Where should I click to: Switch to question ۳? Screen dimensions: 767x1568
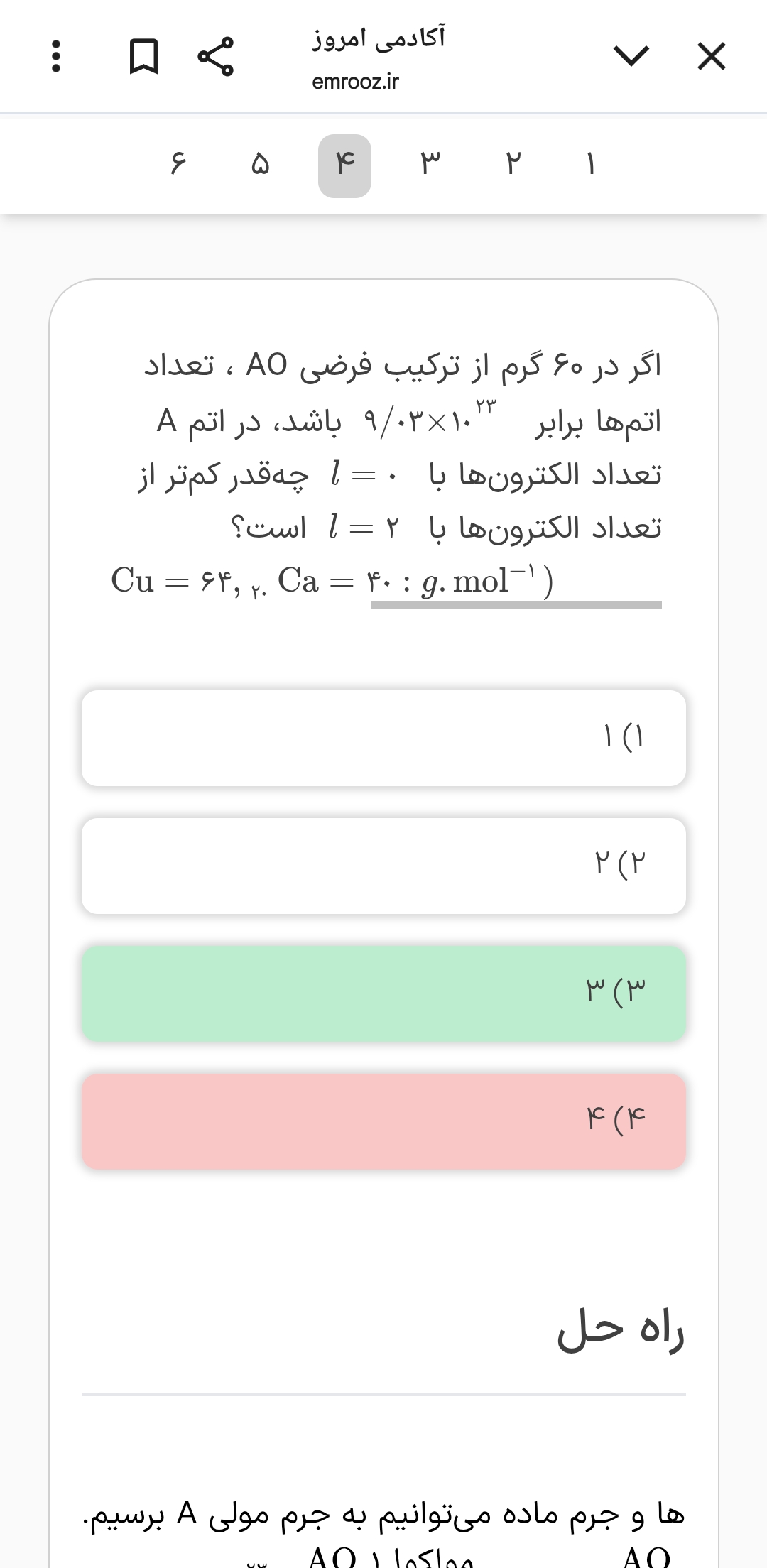[x=430, y=165]
